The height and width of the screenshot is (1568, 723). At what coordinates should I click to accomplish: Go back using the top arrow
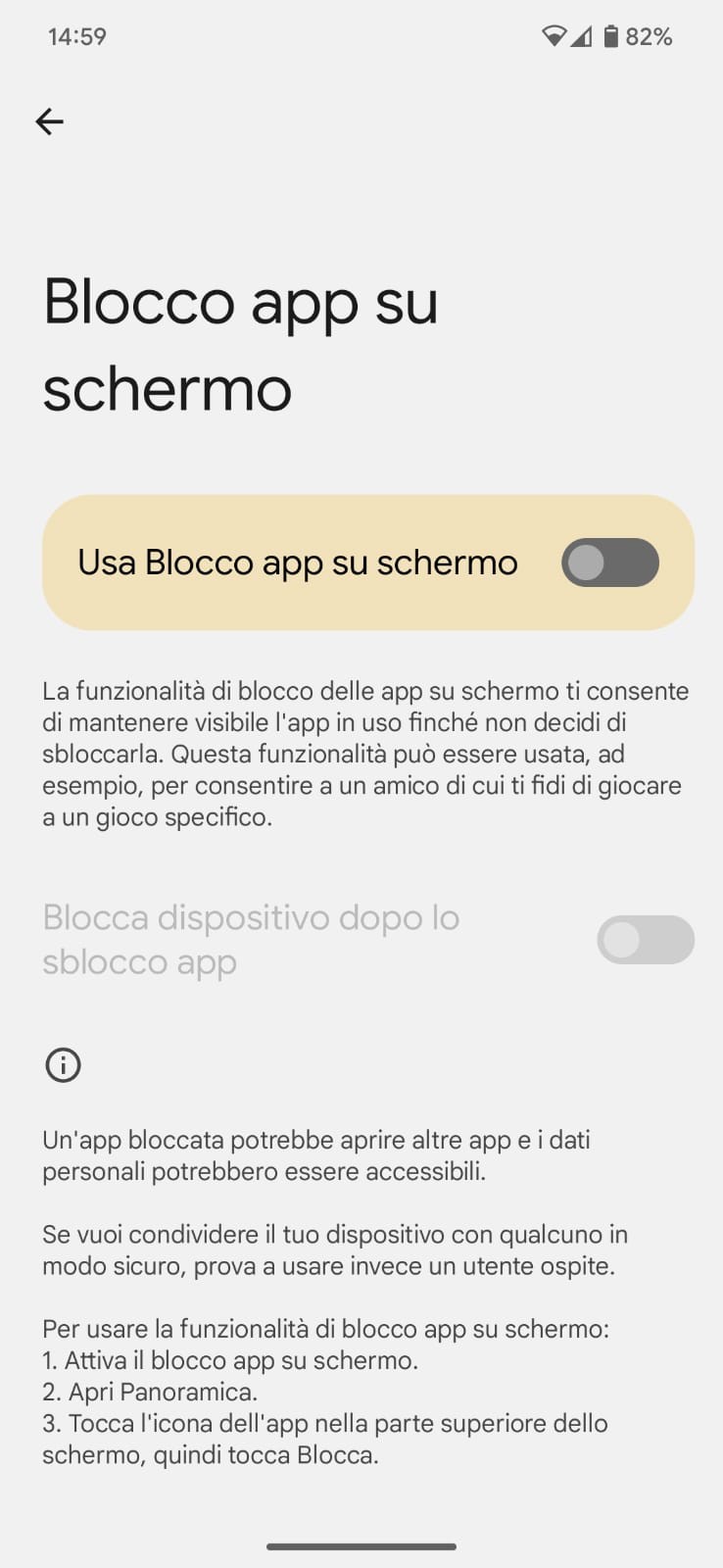pos(50,122)
